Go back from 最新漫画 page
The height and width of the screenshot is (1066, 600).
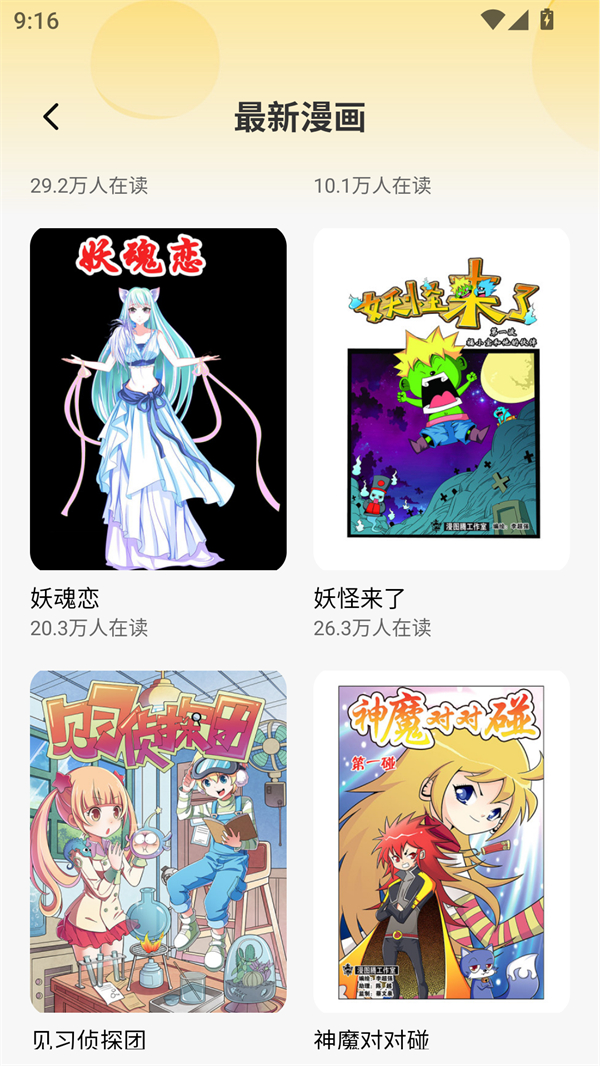51,117
